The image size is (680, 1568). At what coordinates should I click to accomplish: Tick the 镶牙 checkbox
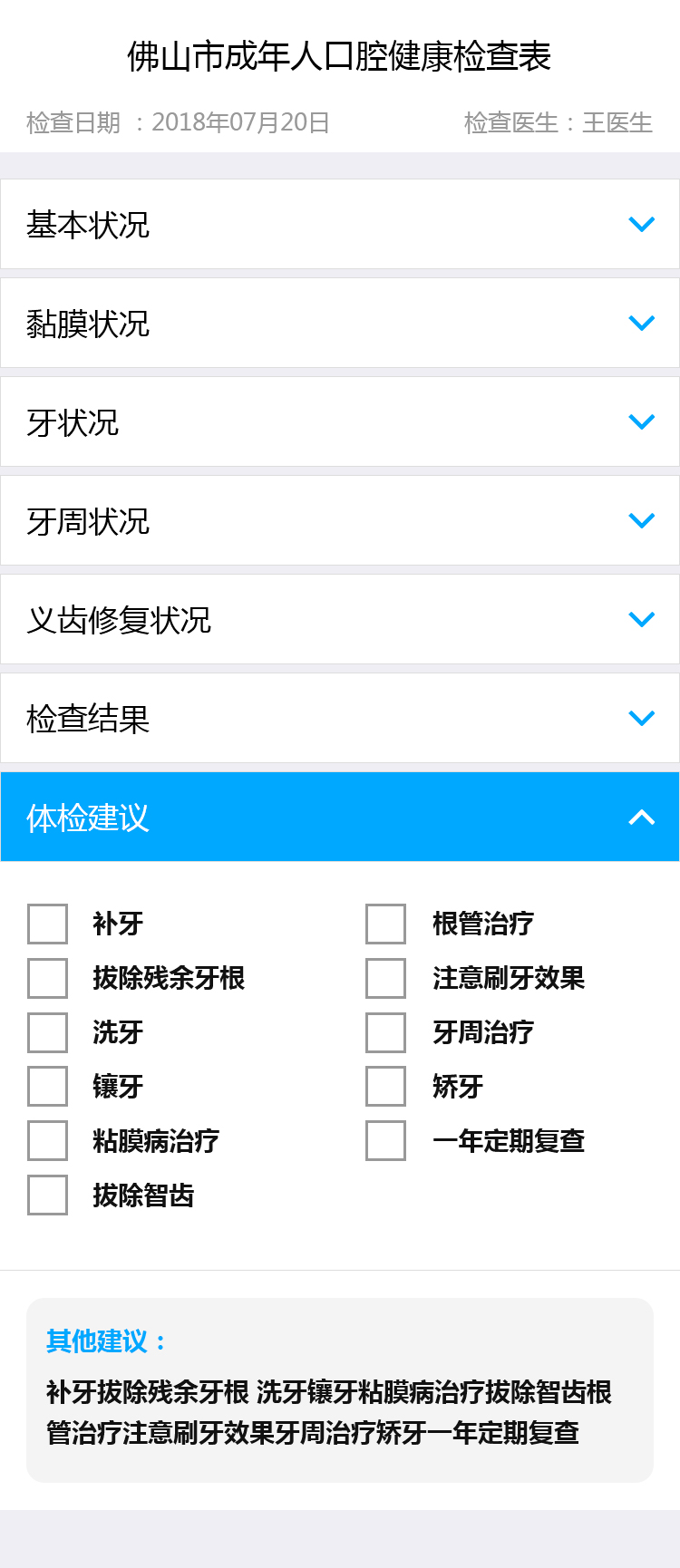pyautogui.click(x=47, y=1087)
